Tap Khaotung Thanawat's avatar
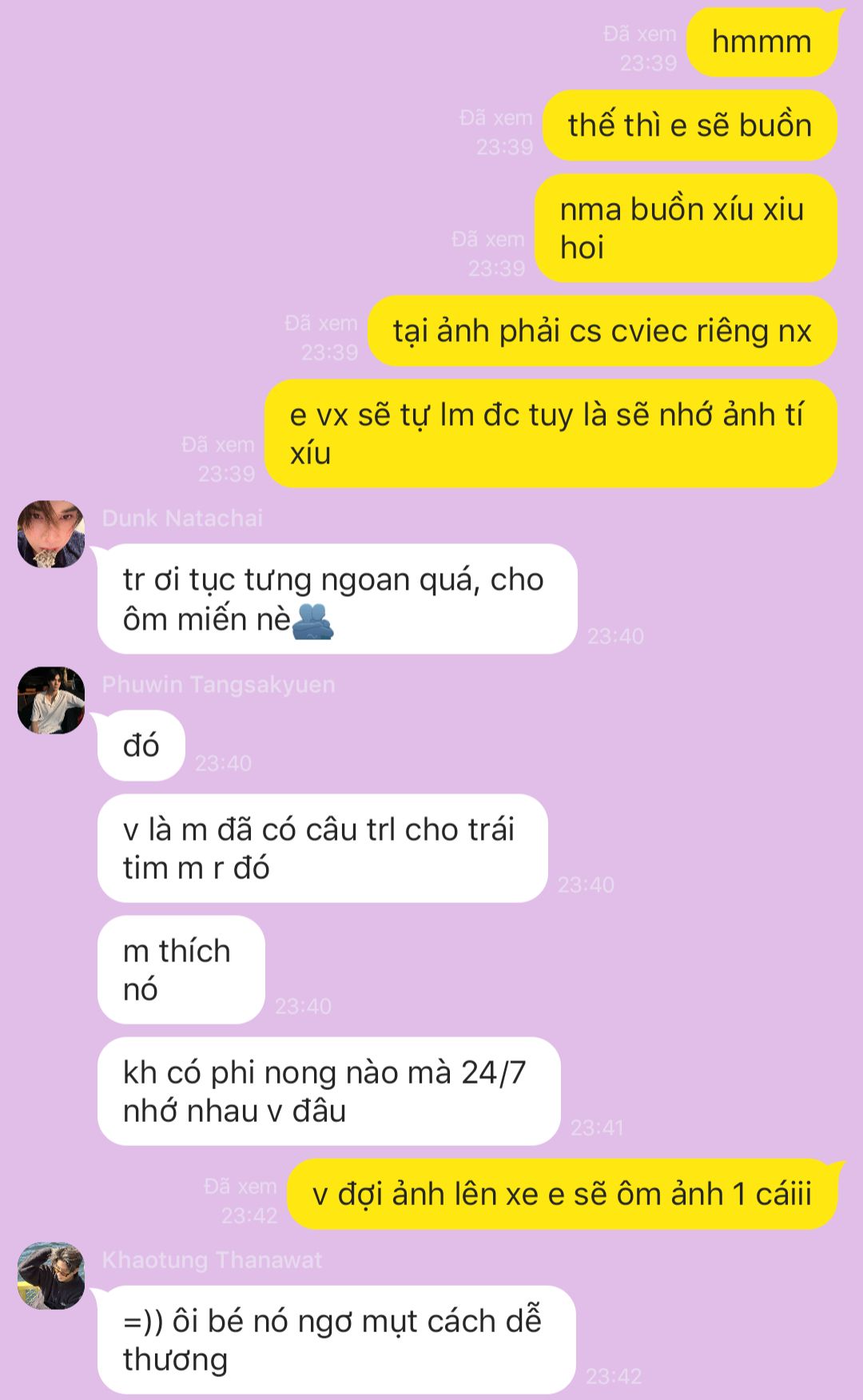 click(51, 1275)
